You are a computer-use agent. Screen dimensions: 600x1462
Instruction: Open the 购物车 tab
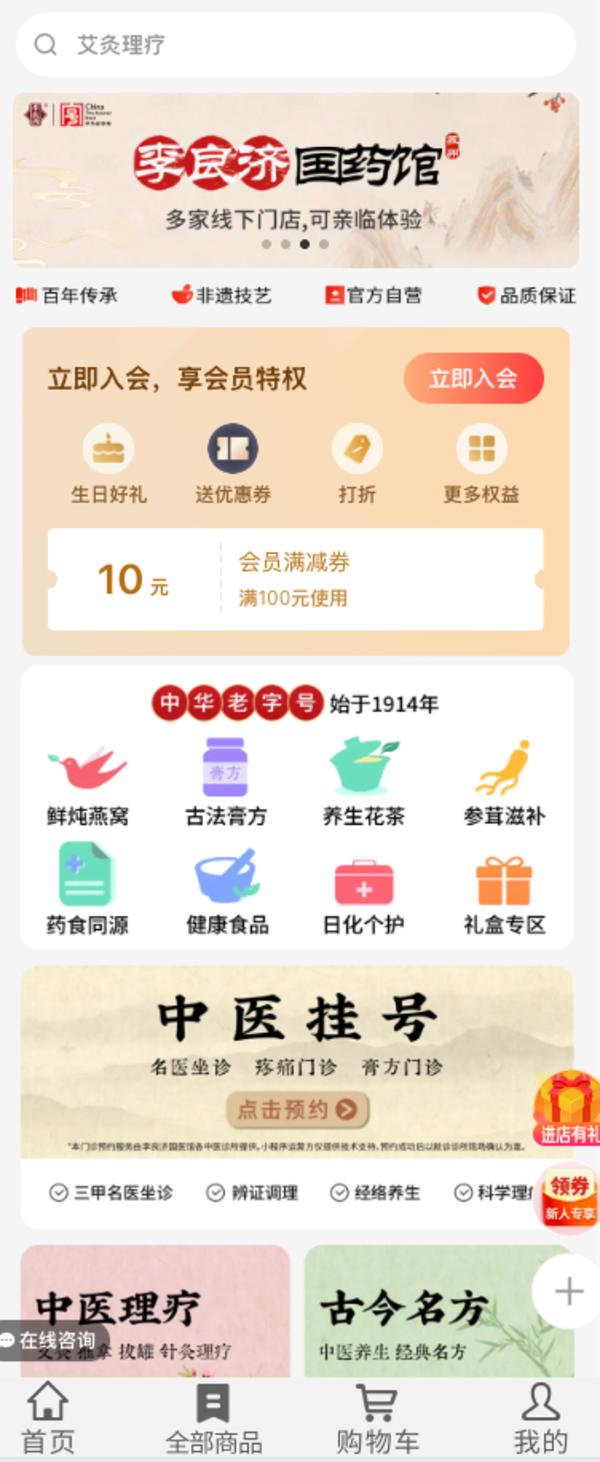click(377, 1420)
